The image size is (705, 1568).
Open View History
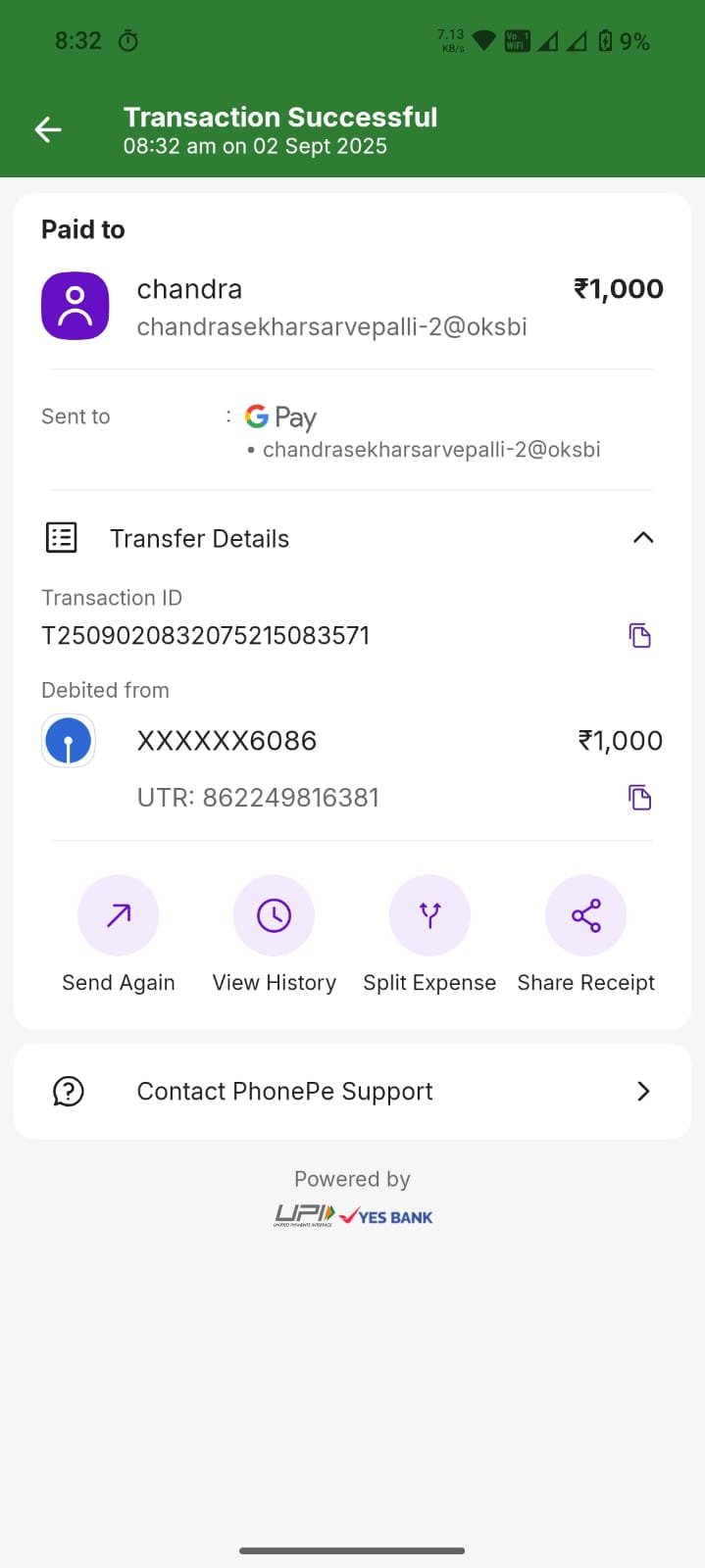click(274, 915)
